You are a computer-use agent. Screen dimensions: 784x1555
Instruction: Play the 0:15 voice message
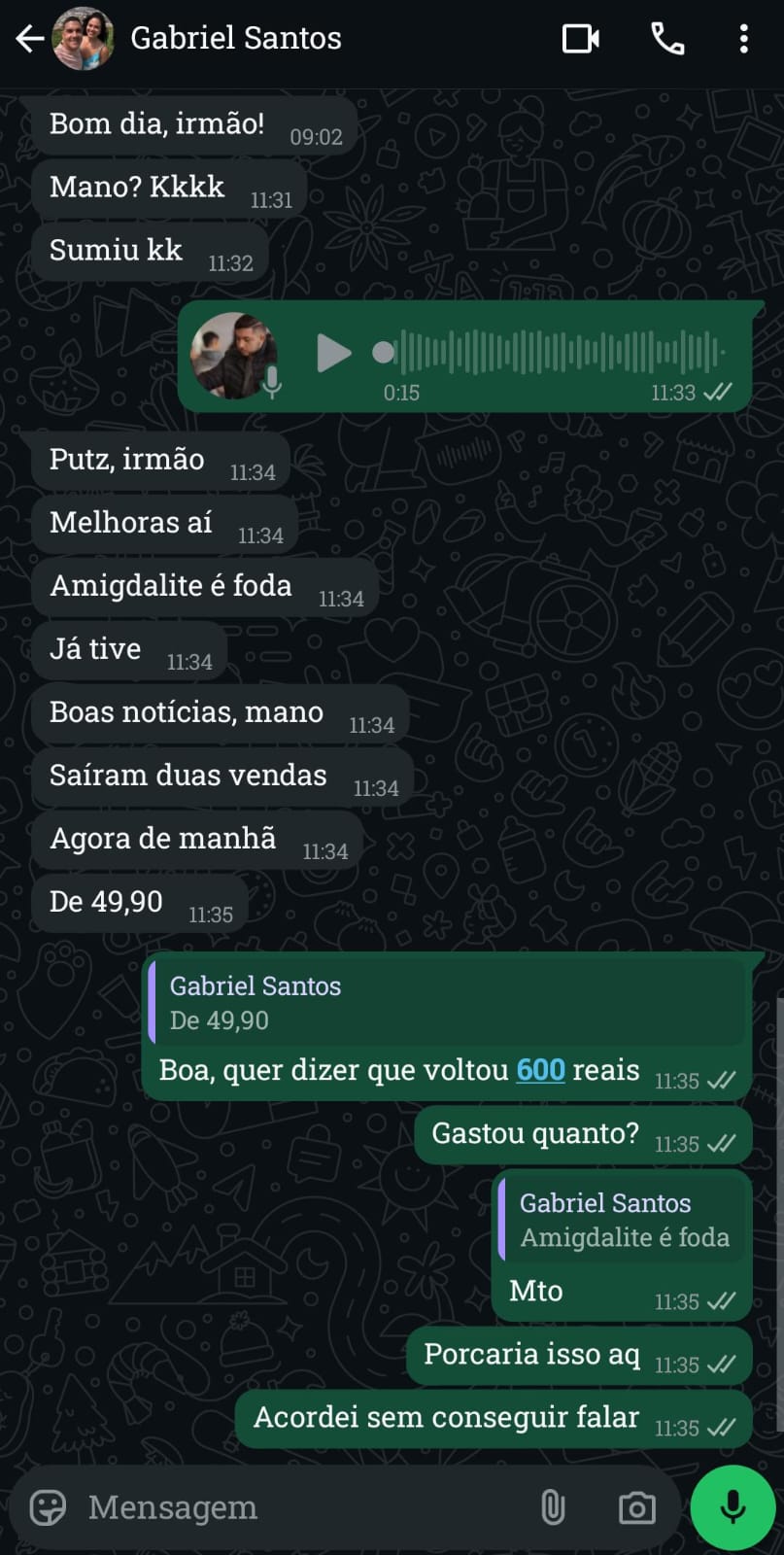[333, 353]
